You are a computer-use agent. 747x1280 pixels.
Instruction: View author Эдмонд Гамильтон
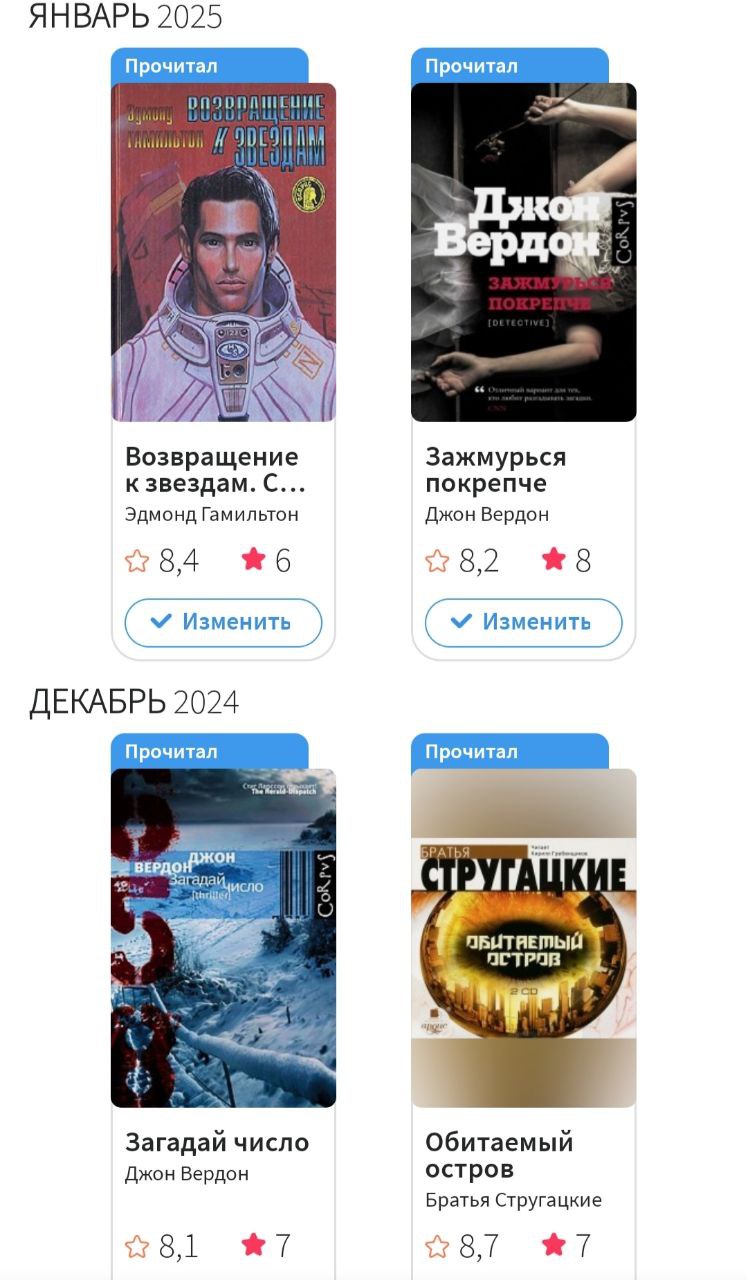[212, 515]
